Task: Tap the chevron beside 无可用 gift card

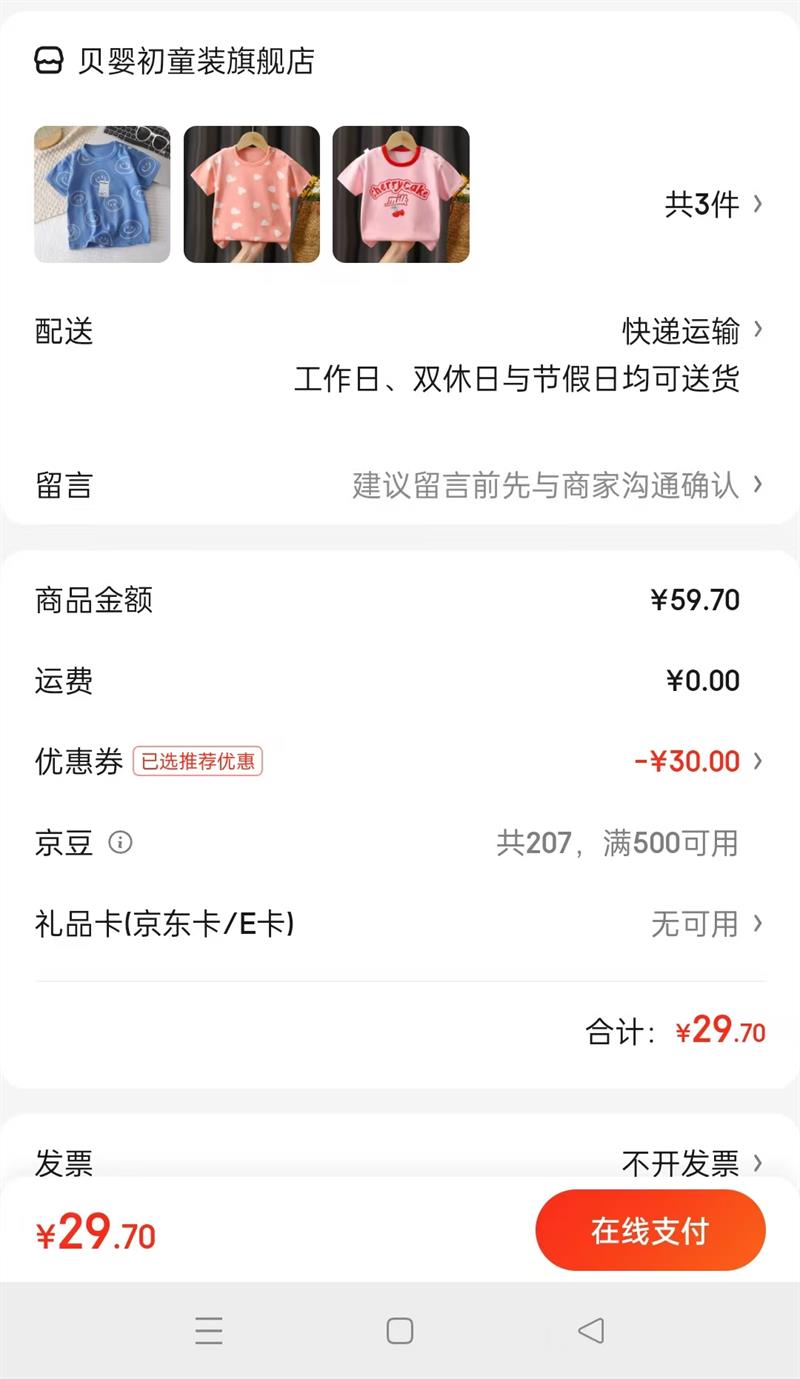Action: click(760, 925)
